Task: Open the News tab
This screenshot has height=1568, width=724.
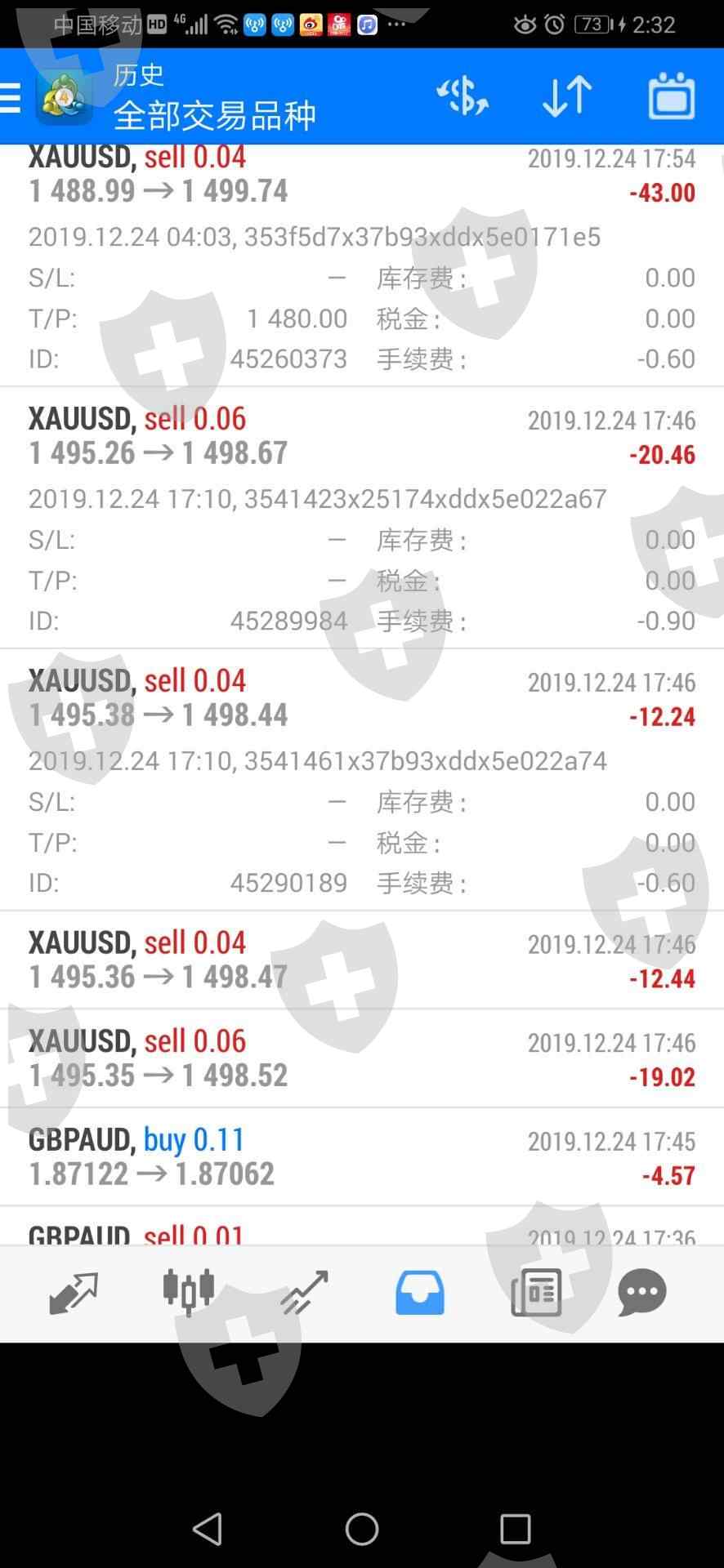Action: coord(536,1292)
